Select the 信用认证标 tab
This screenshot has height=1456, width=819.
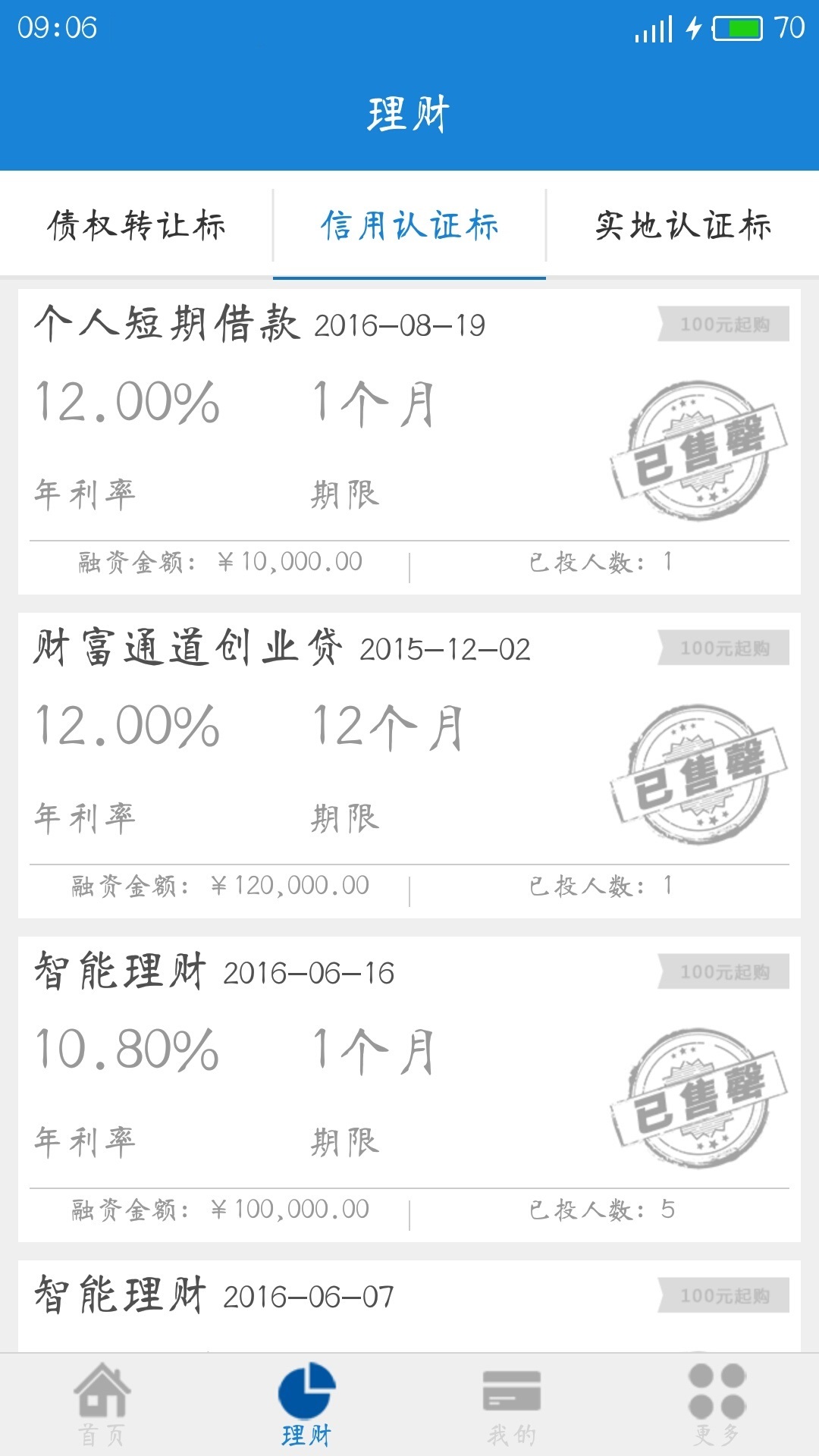pos(409,225)
